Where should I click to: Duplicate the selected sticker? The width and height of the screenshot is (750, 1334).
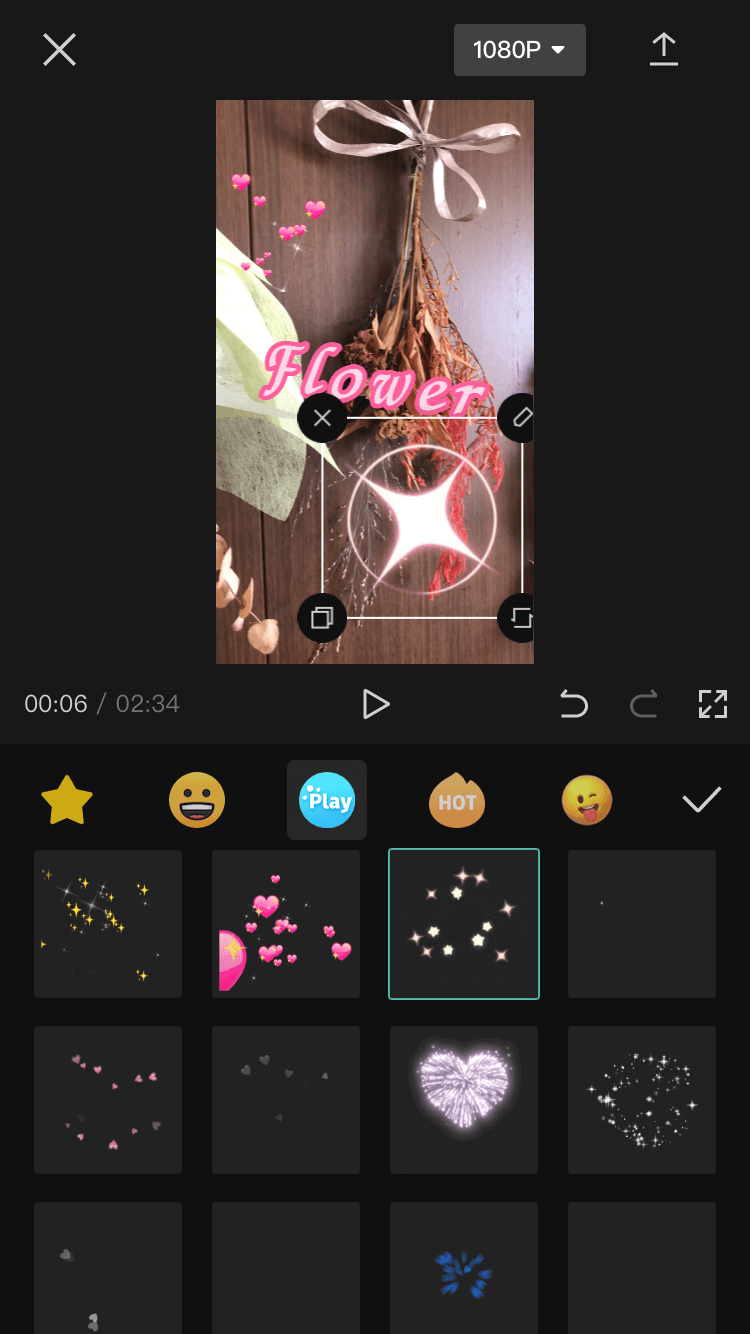click(x=322, y=618)
